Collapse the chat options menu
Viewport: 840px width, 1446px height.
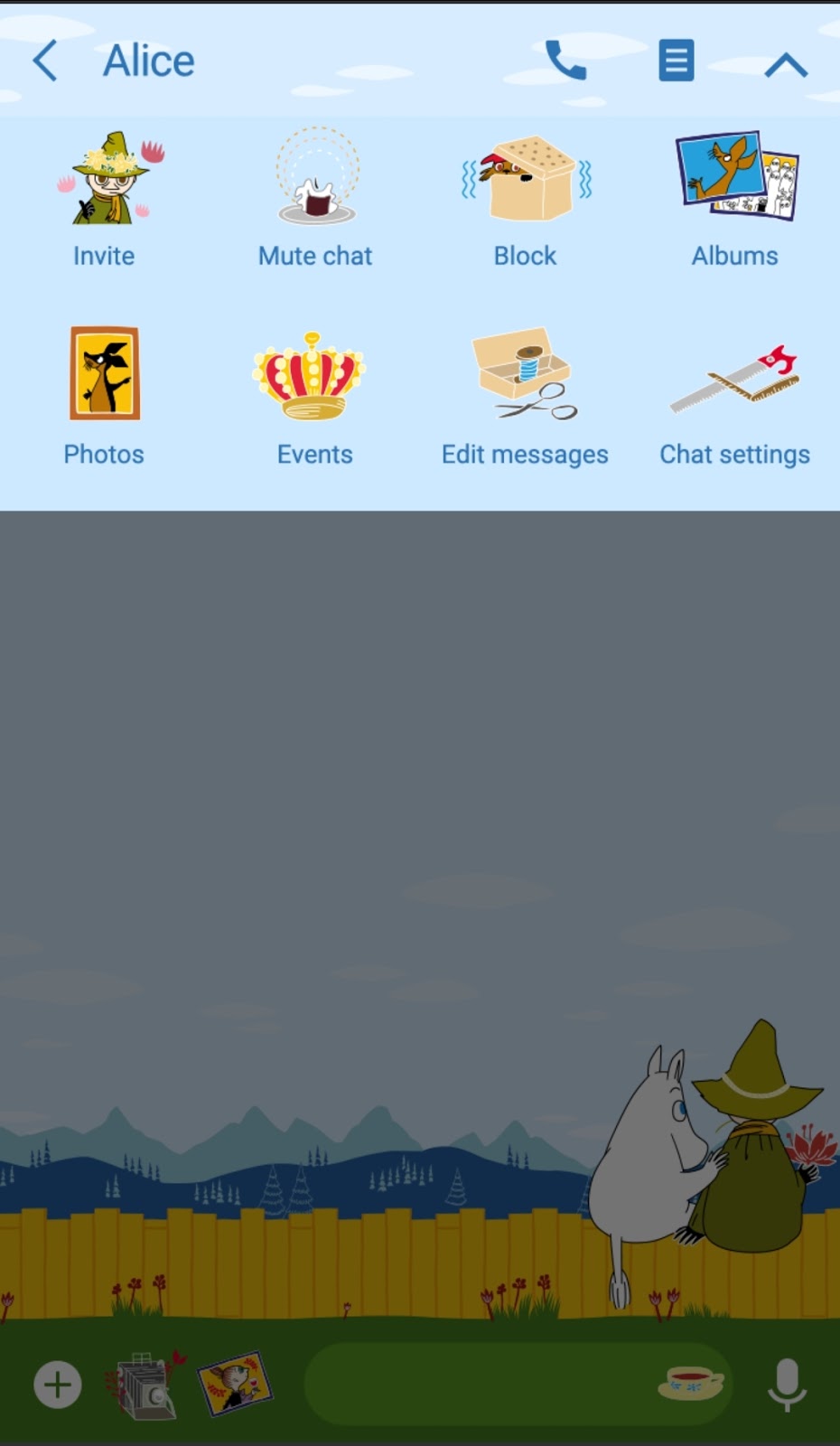(x=785, y=65)
